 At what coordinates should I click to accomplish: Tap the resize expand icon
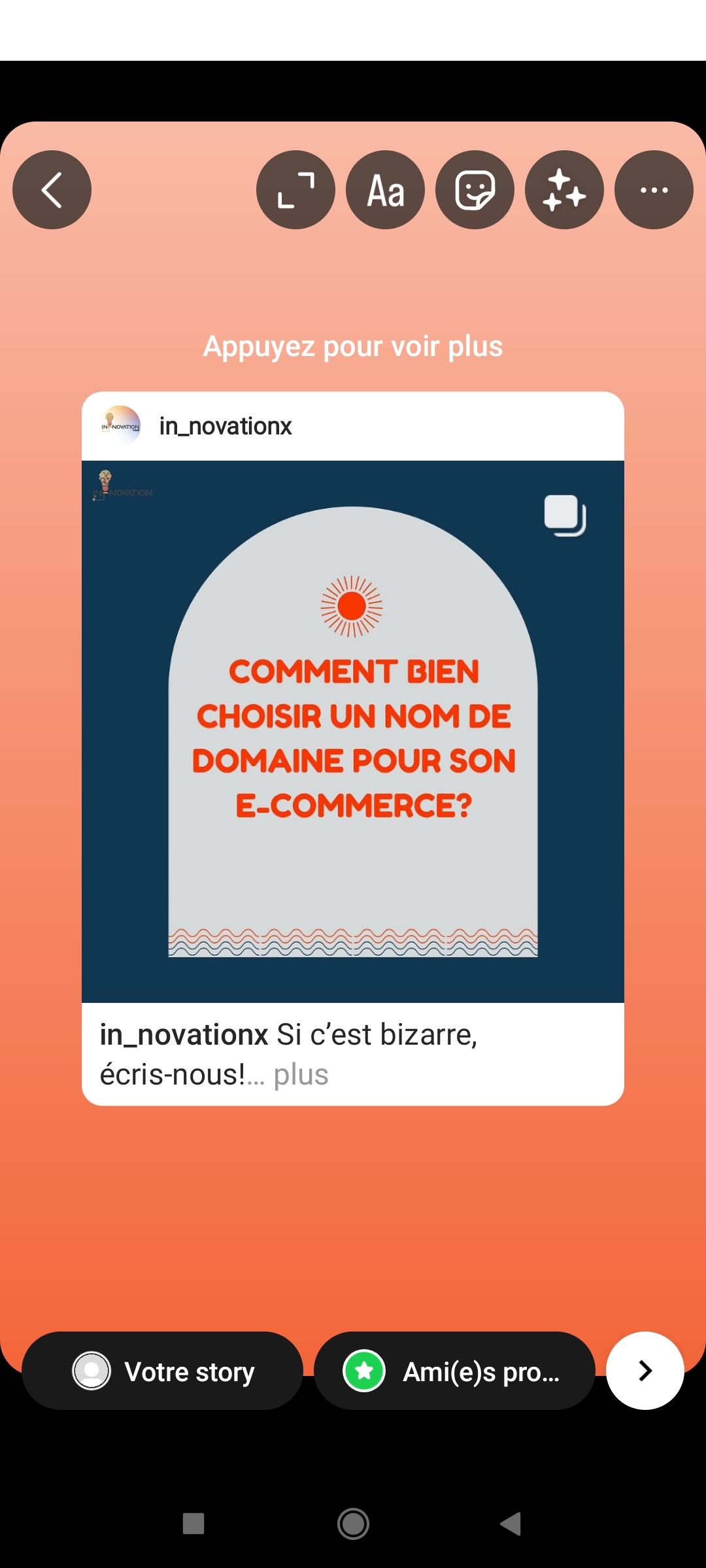click(295, 190)
